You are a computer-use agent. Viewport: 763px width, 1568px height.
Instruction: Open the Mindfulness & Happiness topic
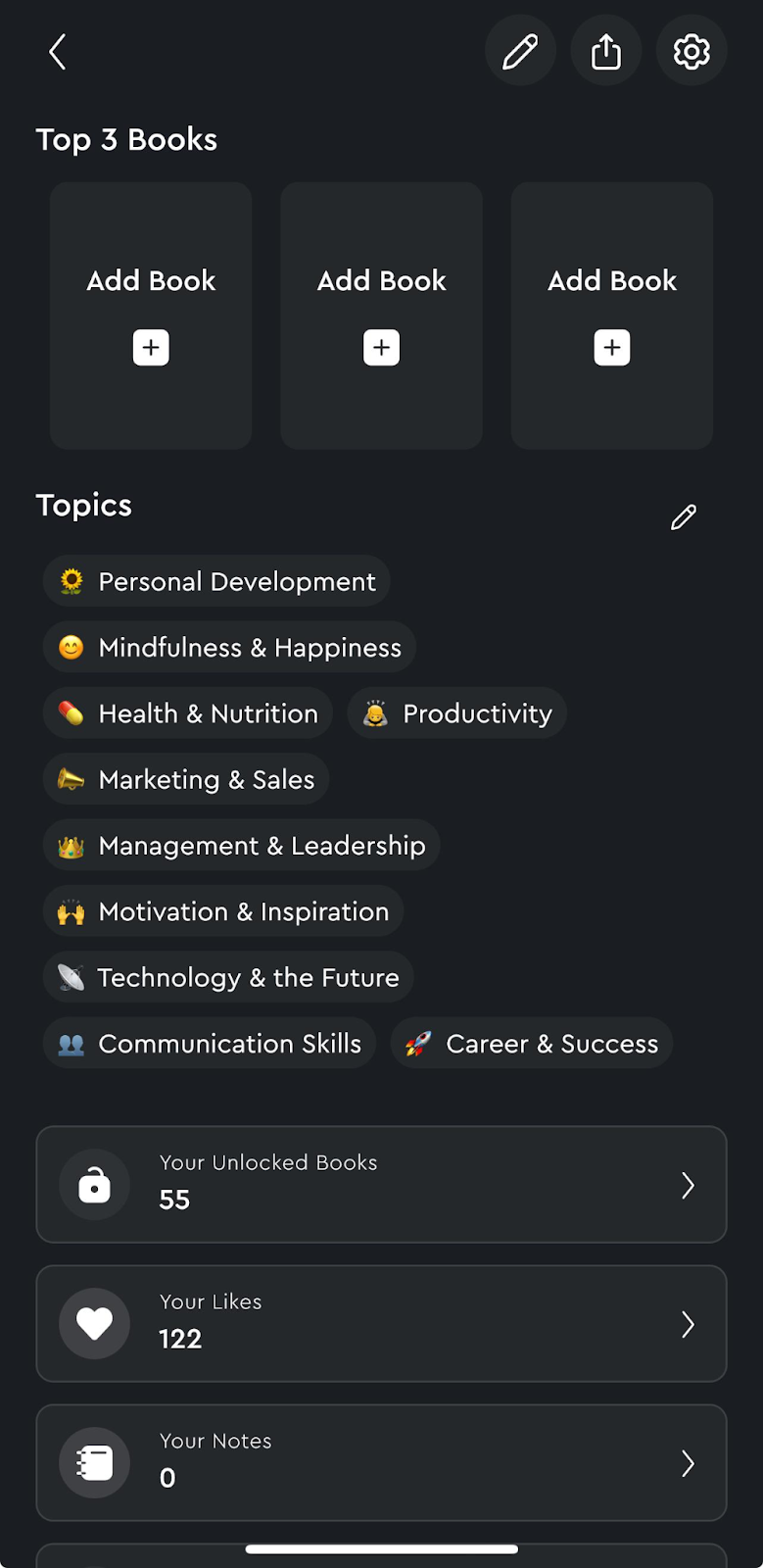click(x=229, y=647)
